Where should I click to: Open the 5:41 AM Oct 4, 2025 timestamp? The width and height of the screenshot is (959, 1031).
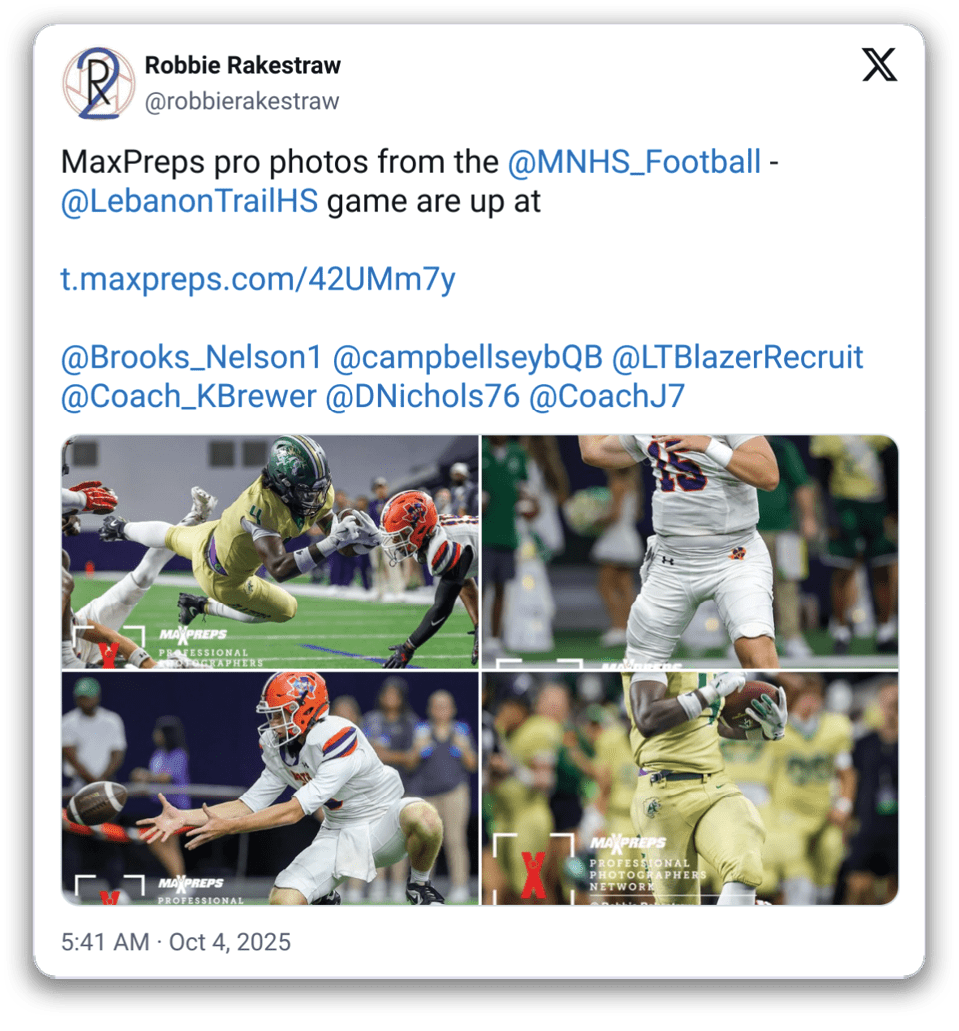[176, 941]
